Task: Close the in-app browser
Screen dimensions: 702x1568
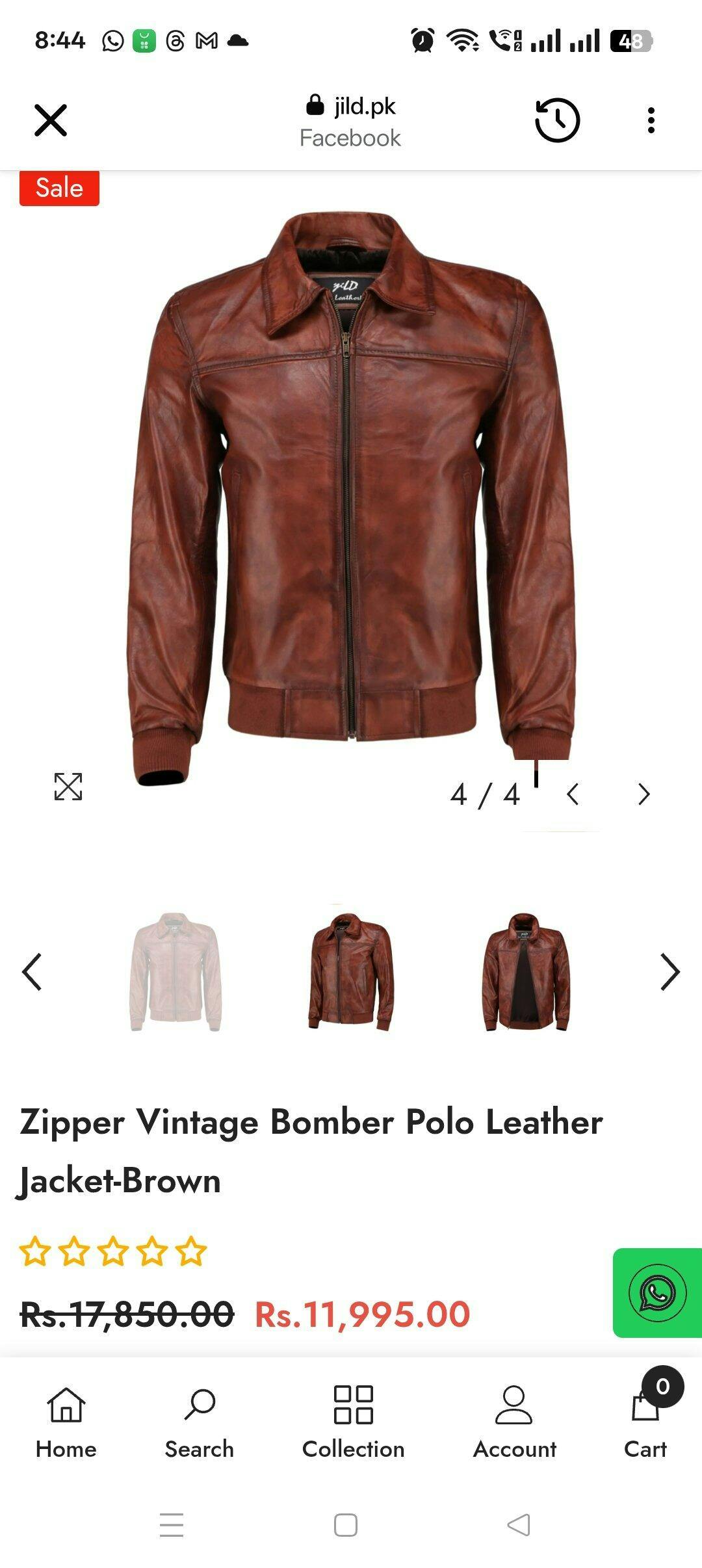Action: click(50, 120)
